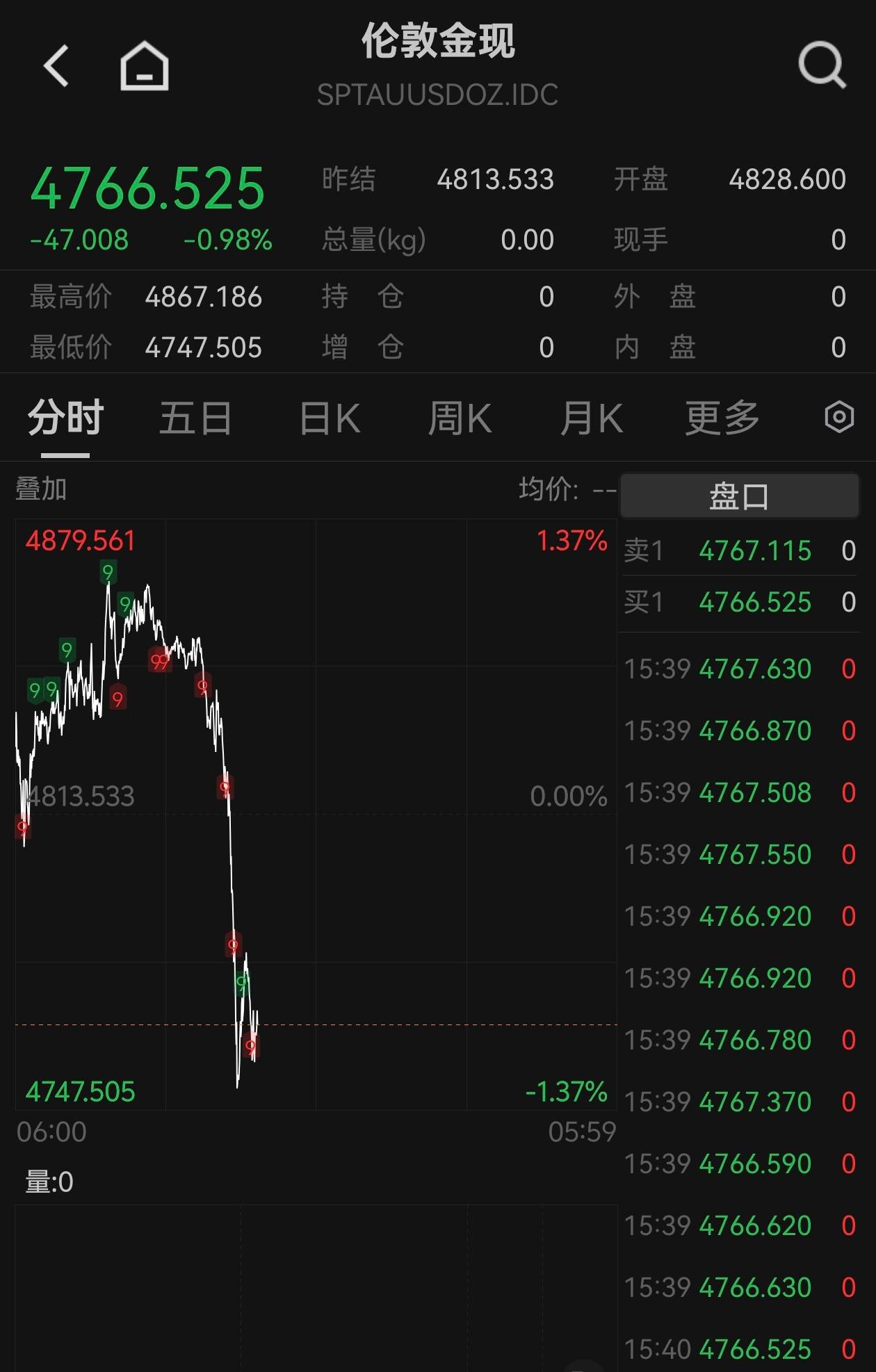The image size is (876, 1372).
Task: Switch to the 五日 chart tab
Action: [195, 418]
